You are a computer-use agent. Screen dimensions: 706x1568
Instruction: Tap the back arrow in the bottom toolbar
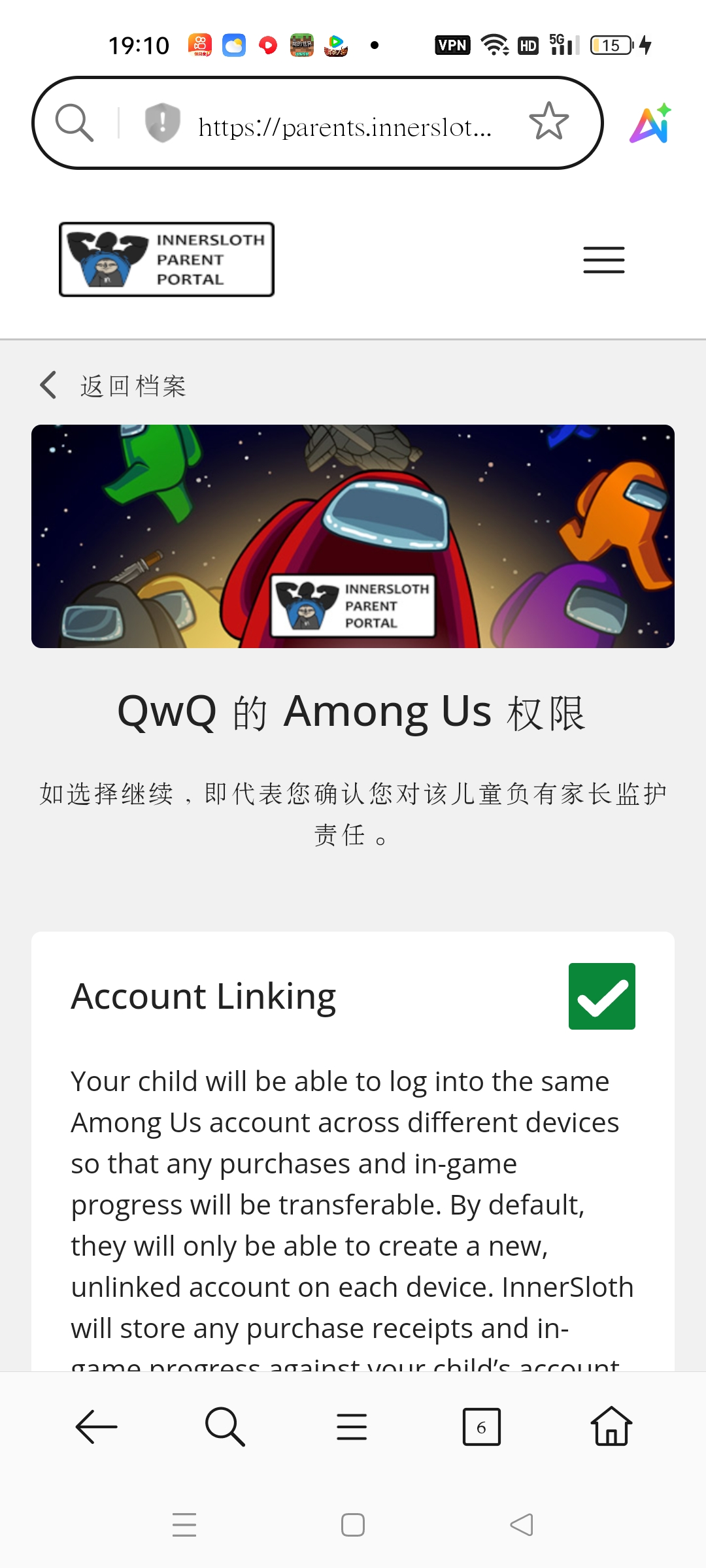pos(95,1427)
